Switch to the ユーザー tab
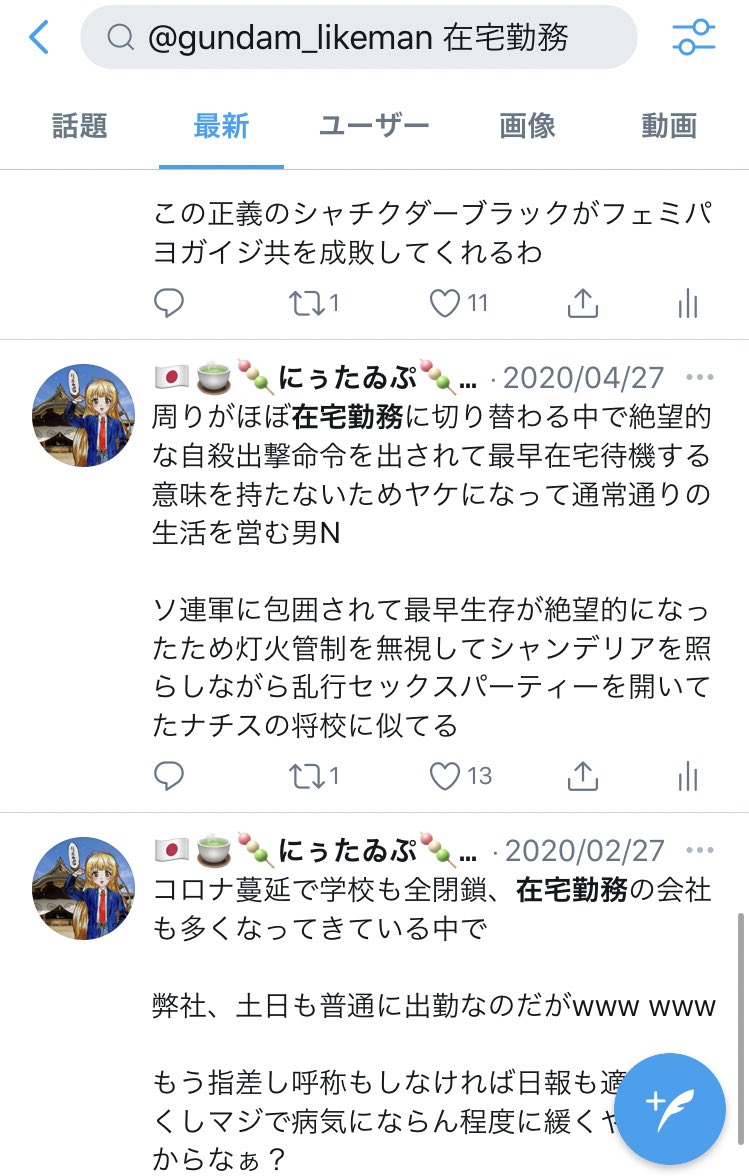This screenshot has width=749, height=1176. [374, 126]
